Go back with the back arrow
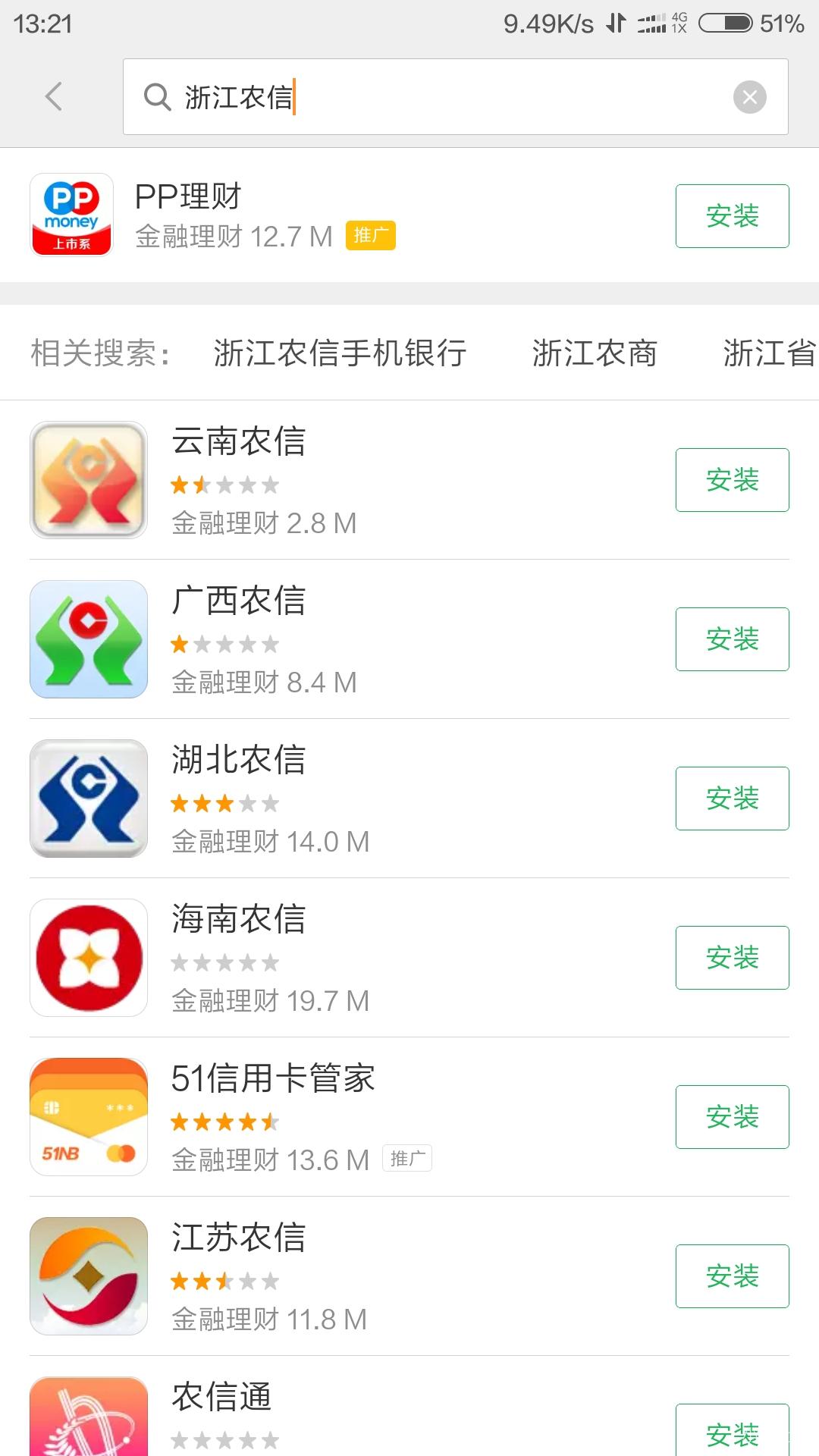The width and height of the screenshot is (819, 1456). coord(53,97)
